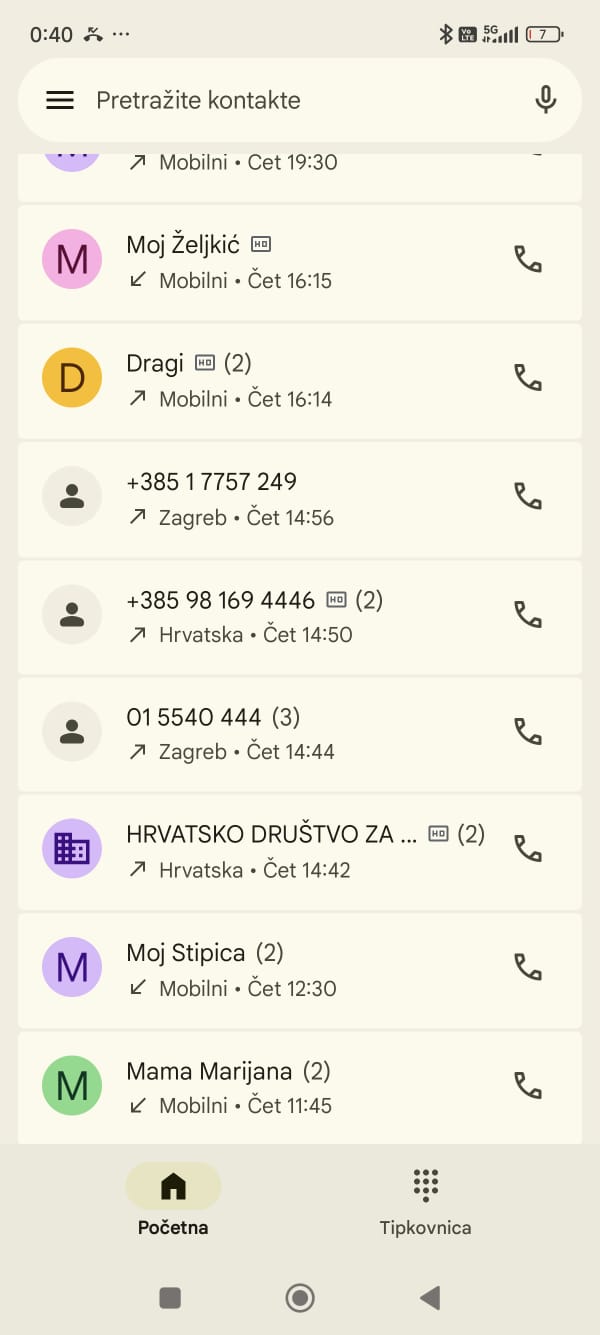Call Dragi using the phone icon
Image resolution: width=600 pixels, height=1335 pixels.
[x=528, y=378]
